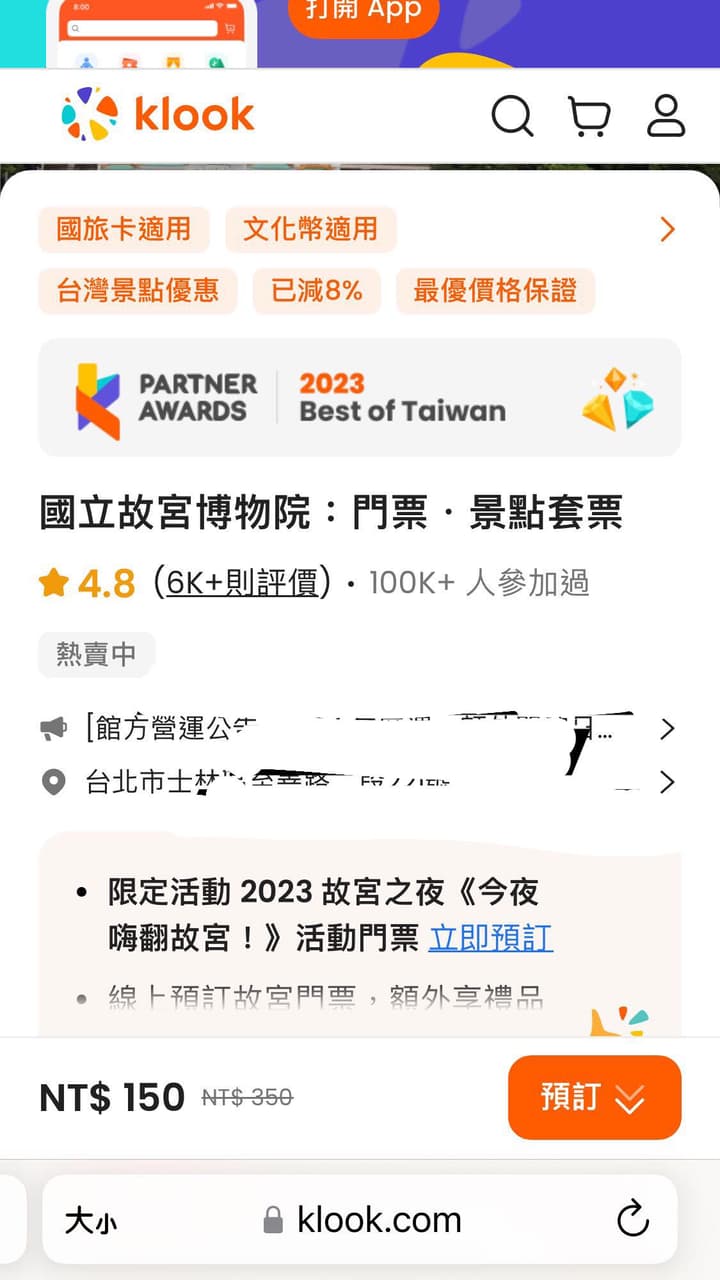The image size is (720, 1280).
Task: Open the 6K+則評價 reviews link
Action: 242,582
